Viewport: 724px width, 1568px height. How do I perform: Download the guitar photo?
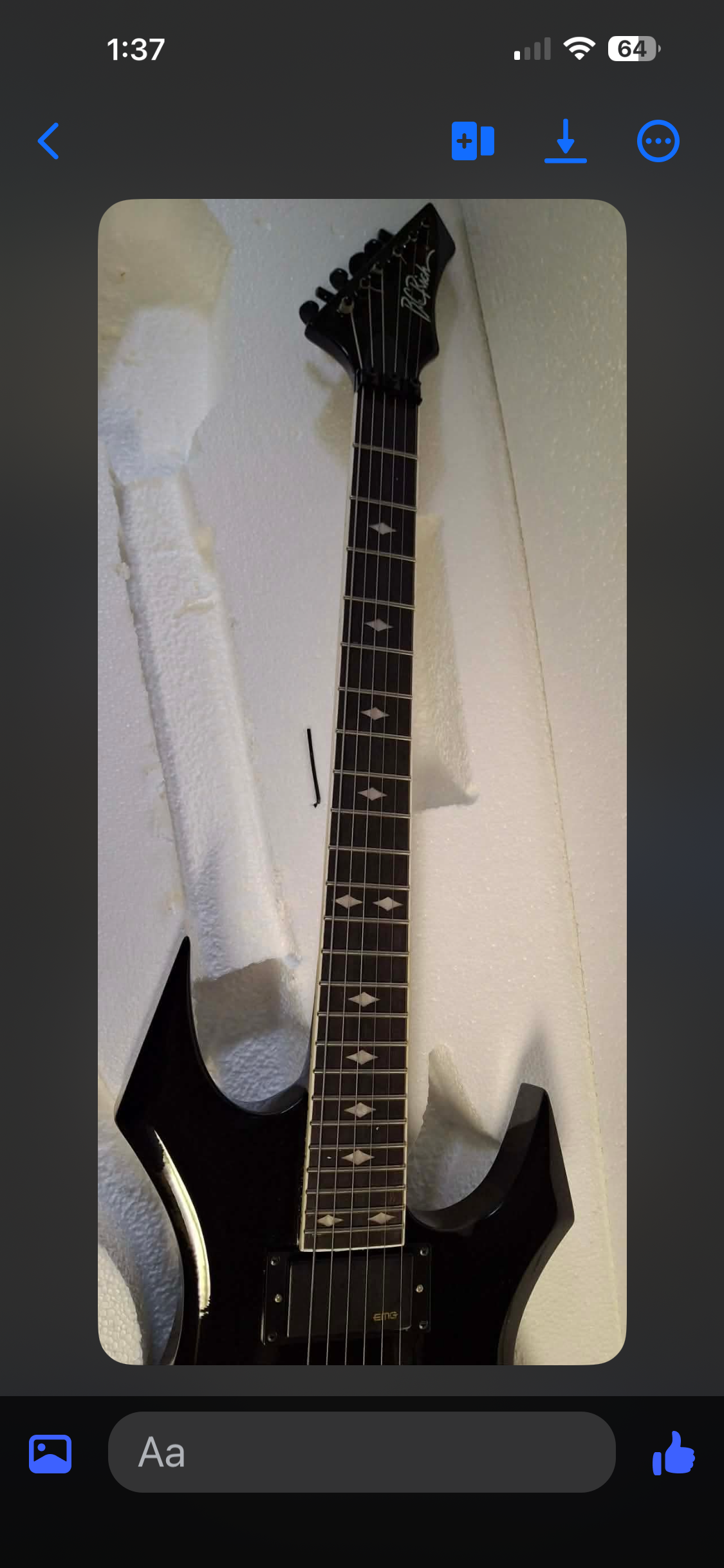pyautogui.click(x=565, y=141)
